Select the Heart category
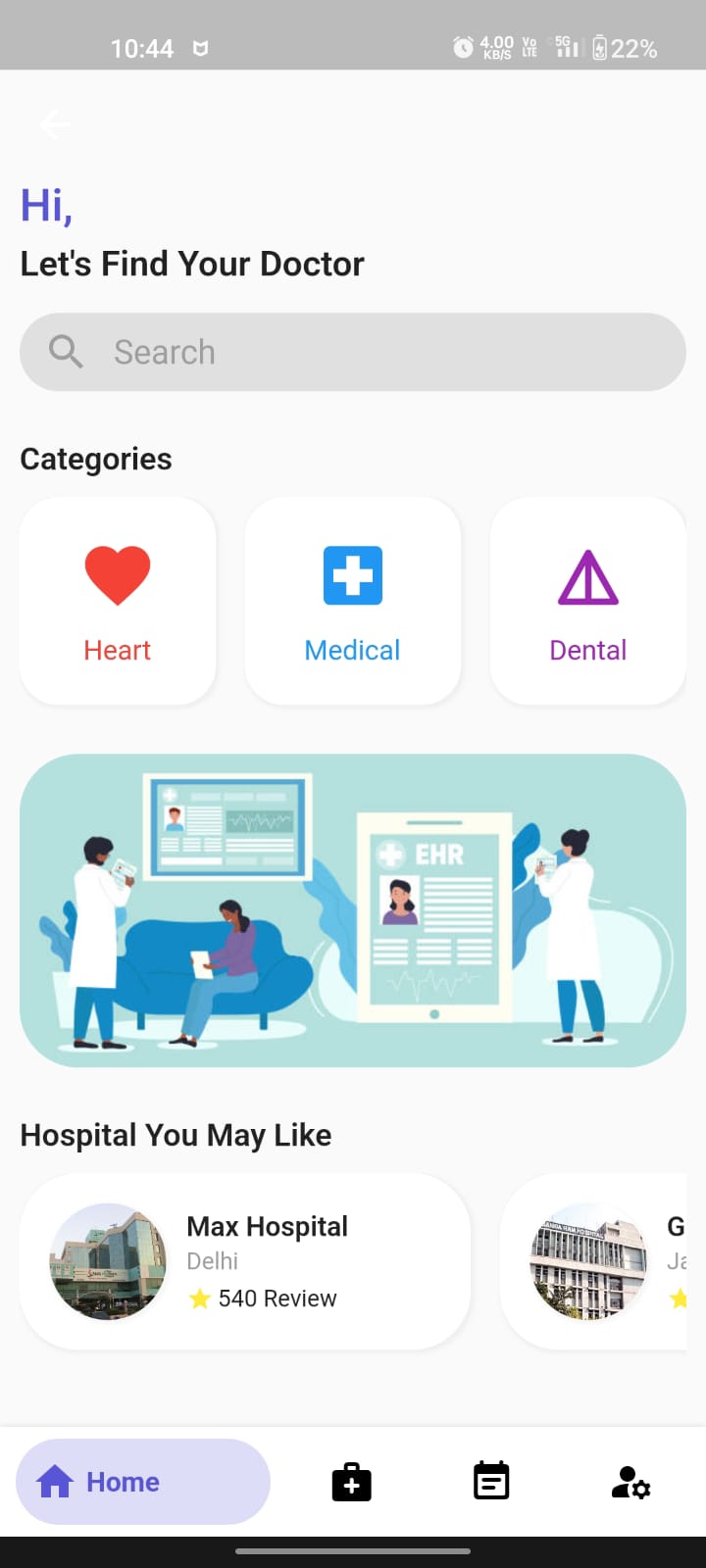 coord(118,601)
